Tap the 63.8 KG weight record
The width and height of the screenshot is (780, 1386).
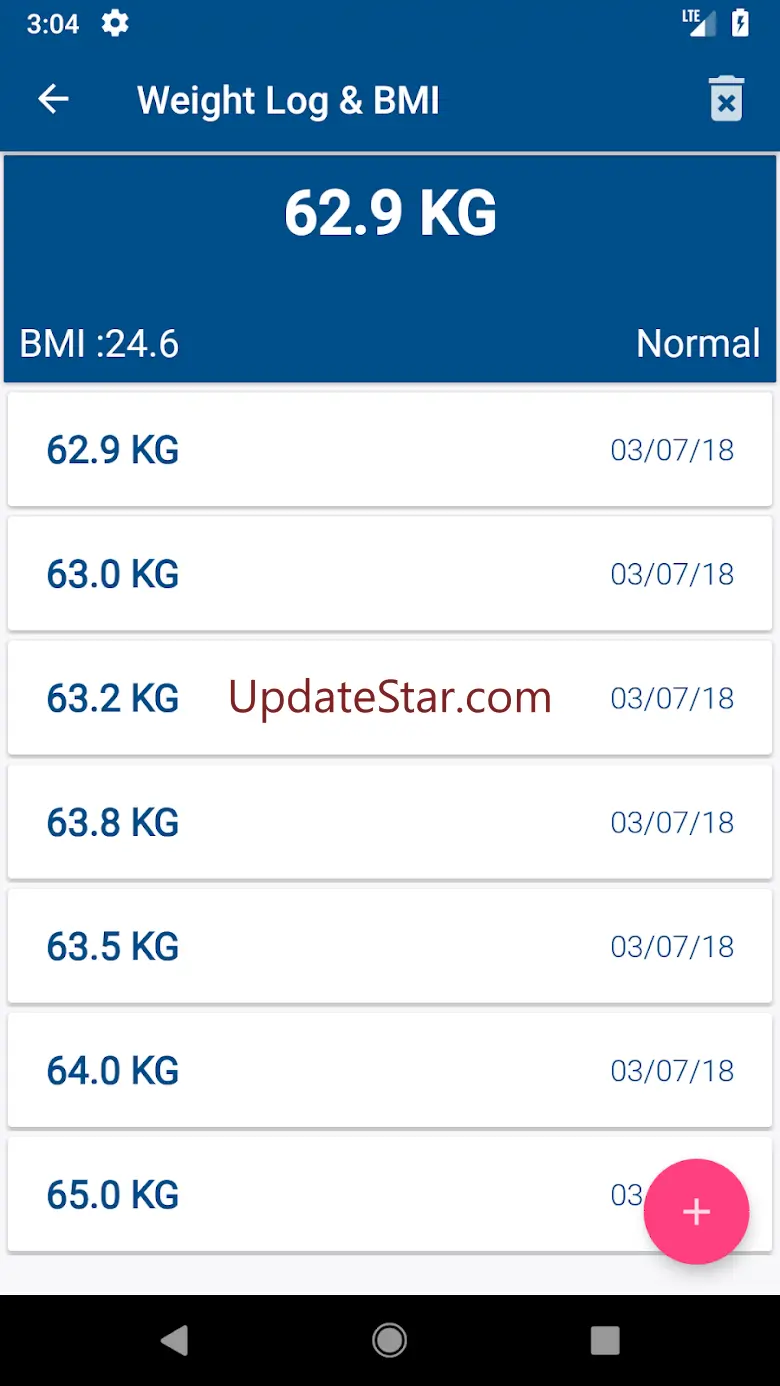390,822
